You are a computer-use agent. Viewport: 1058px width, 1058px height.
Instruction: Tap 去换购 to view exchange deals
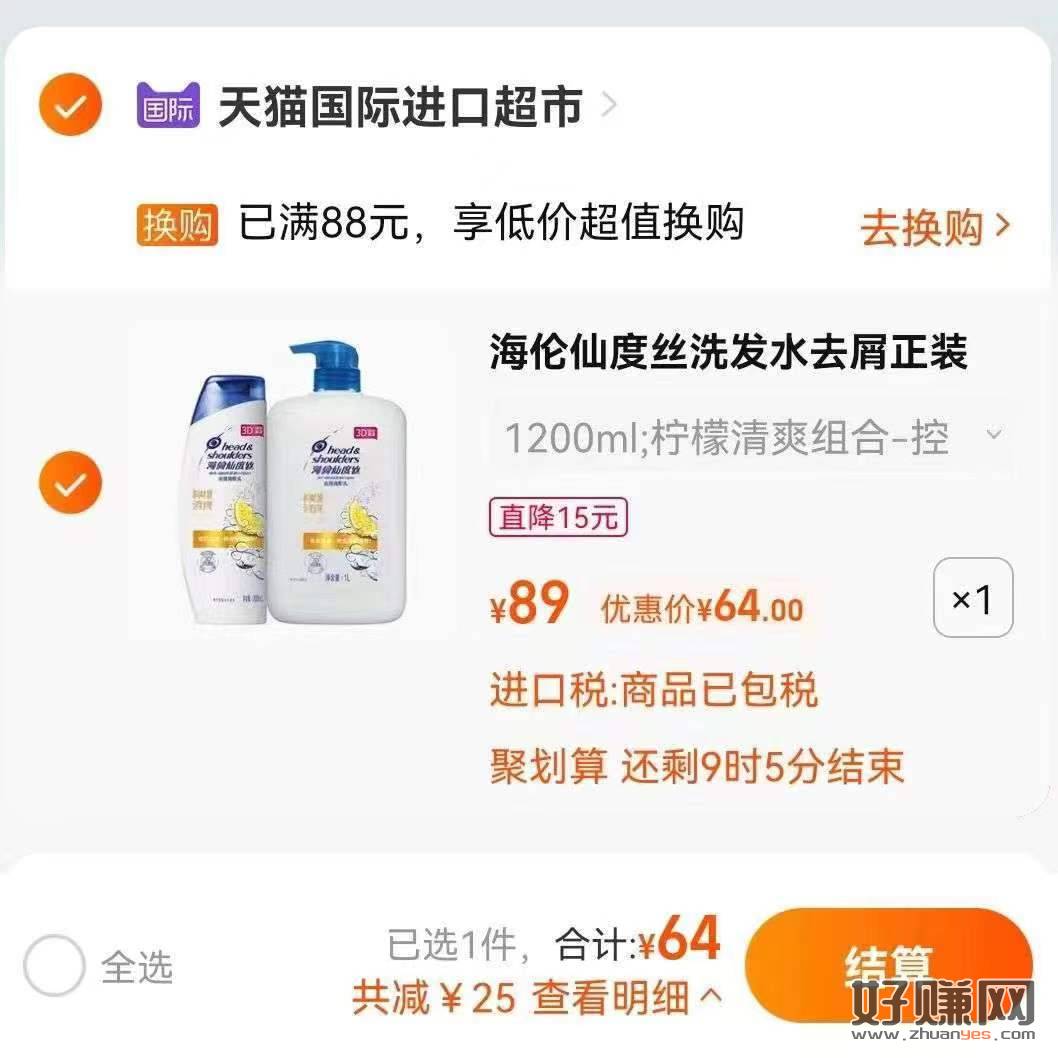click(x=935, y=229)
